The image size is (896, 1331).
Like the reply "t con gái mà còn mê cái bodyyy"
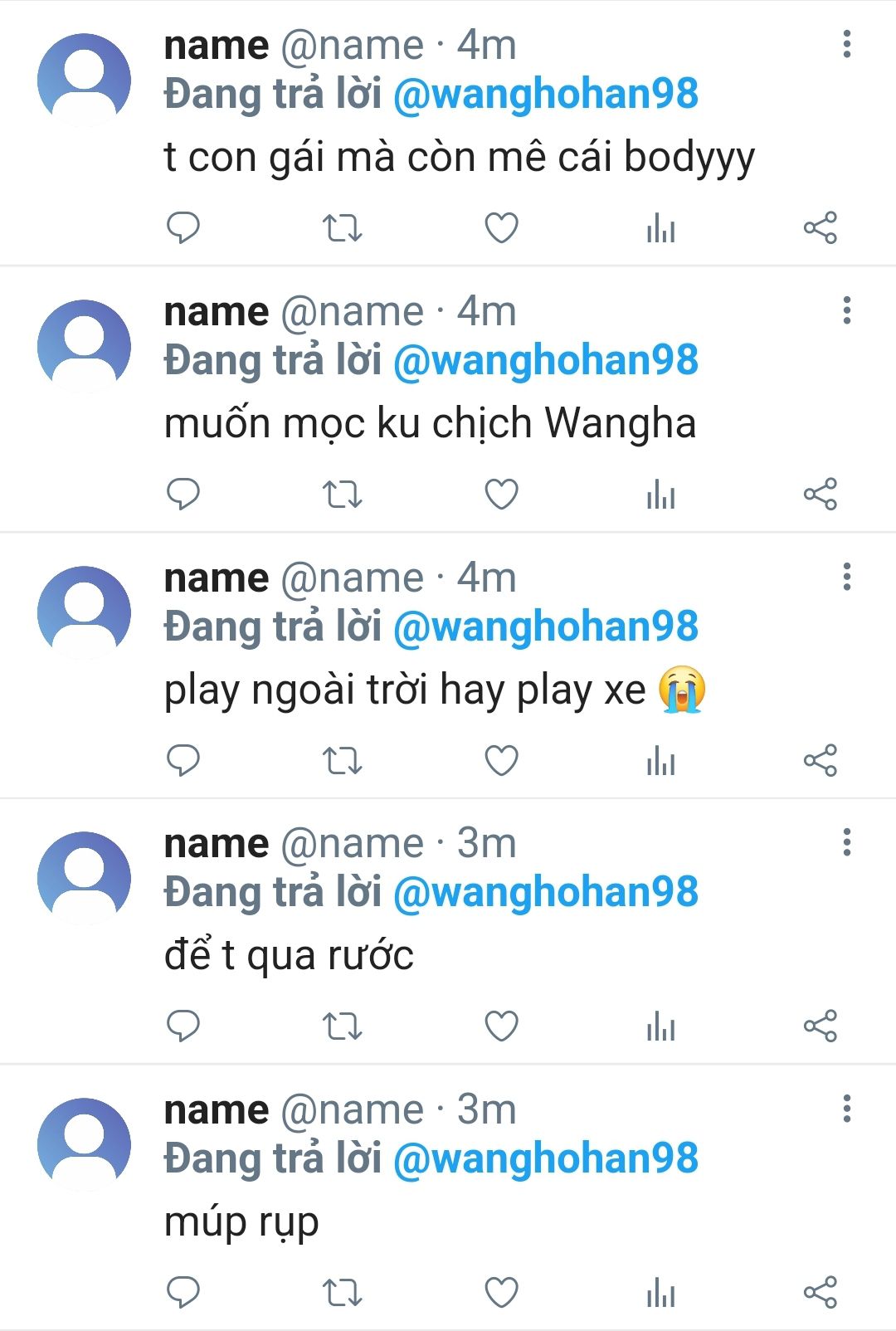tap(501, 227)
